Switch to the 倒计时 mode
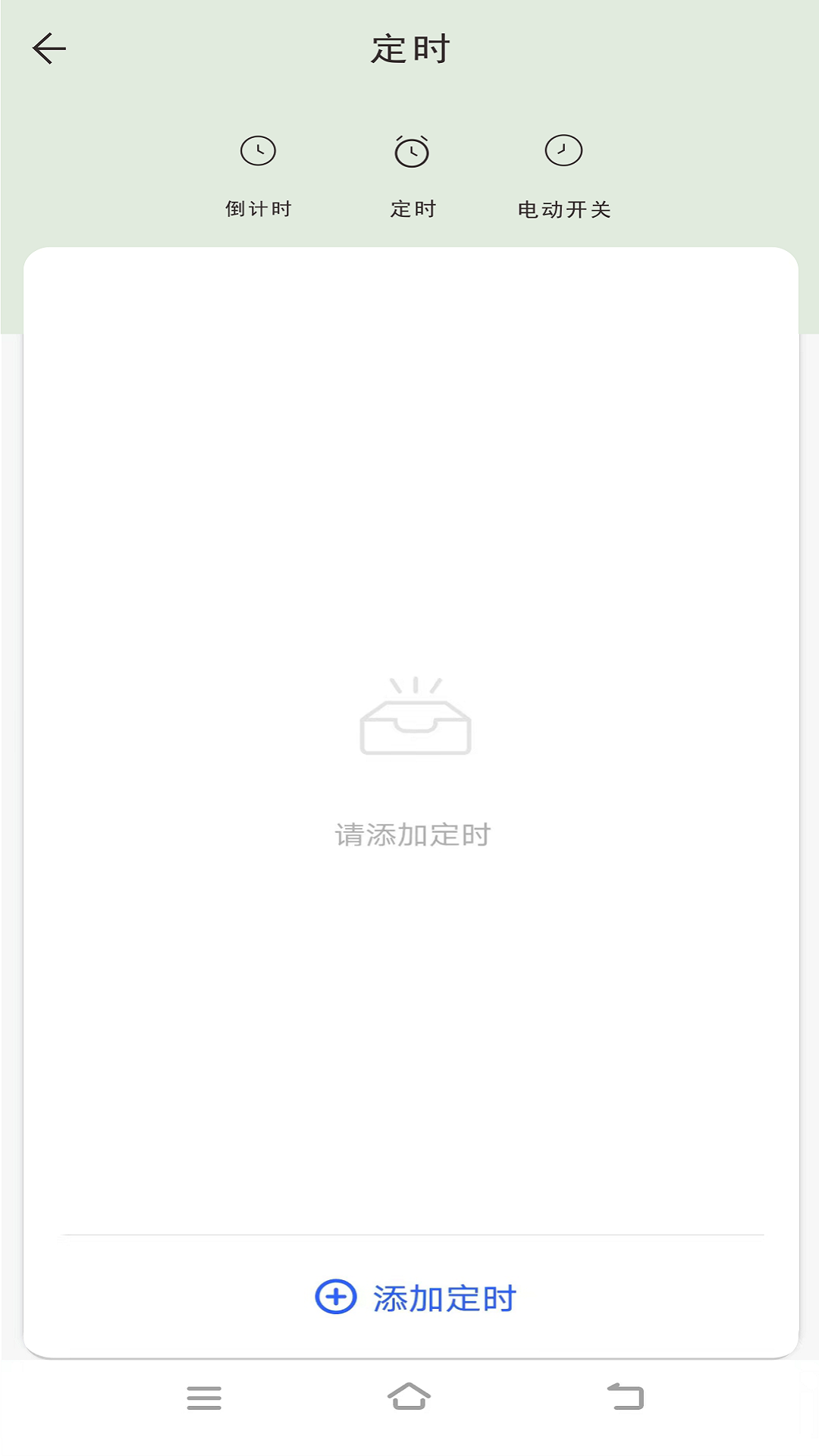Screen dimensions: 819x1456 click(259, 209)
